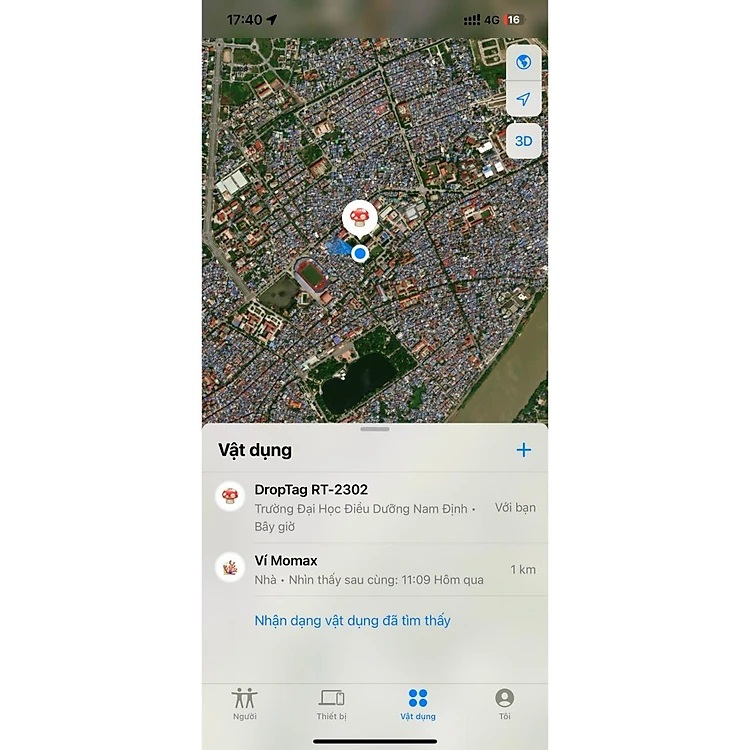
Task: Switch to the Người tab
Action: coord(245,704)
